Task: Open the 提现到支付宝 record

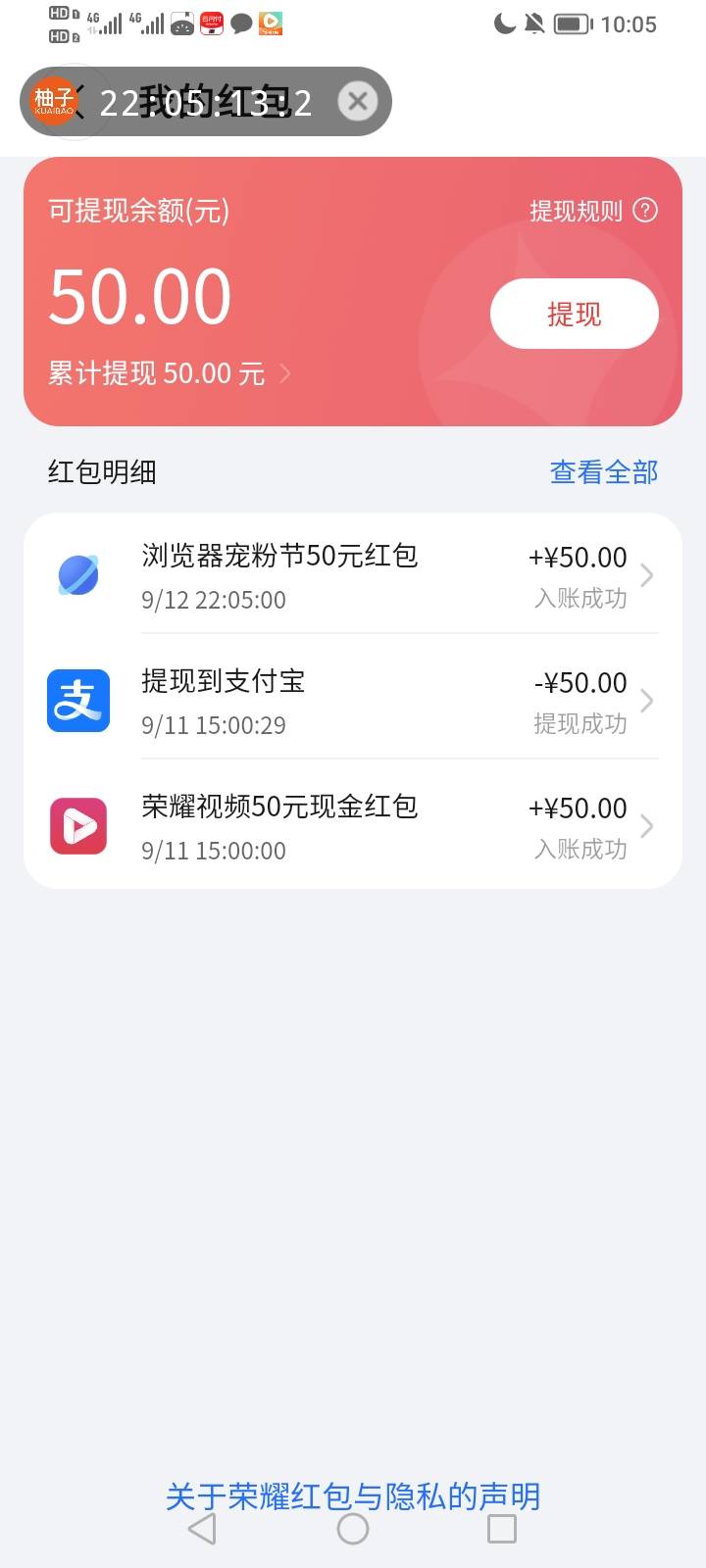Action: pyautogui.click(x=353, y=701)
